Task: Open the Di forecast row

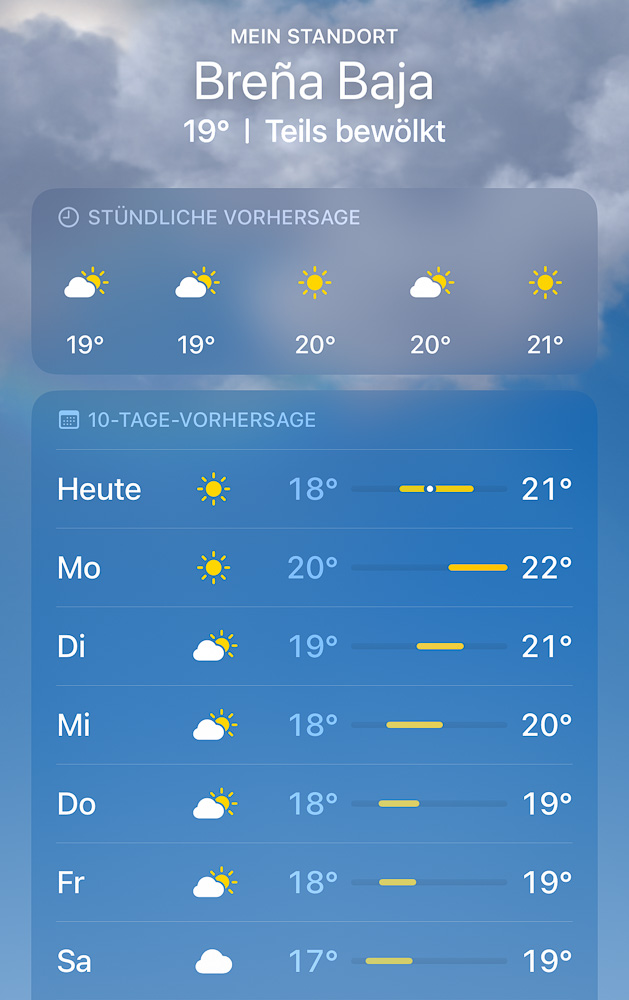Action: [314, 647]
